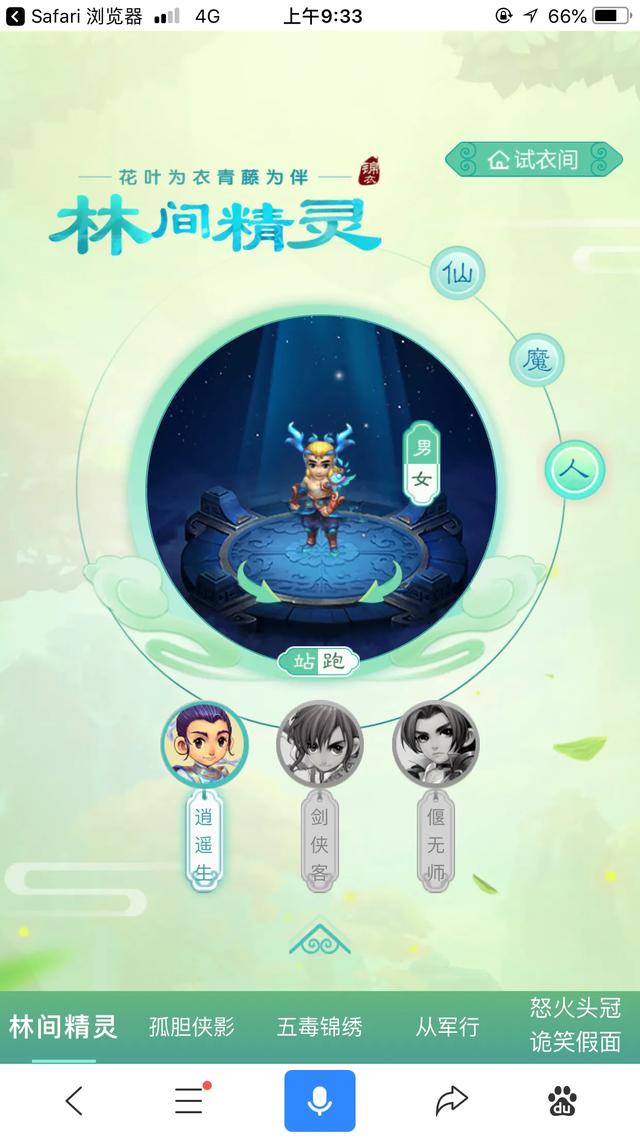Choose the 剑侠客 character
640x1138 pixels.
[x=320, y=745]
